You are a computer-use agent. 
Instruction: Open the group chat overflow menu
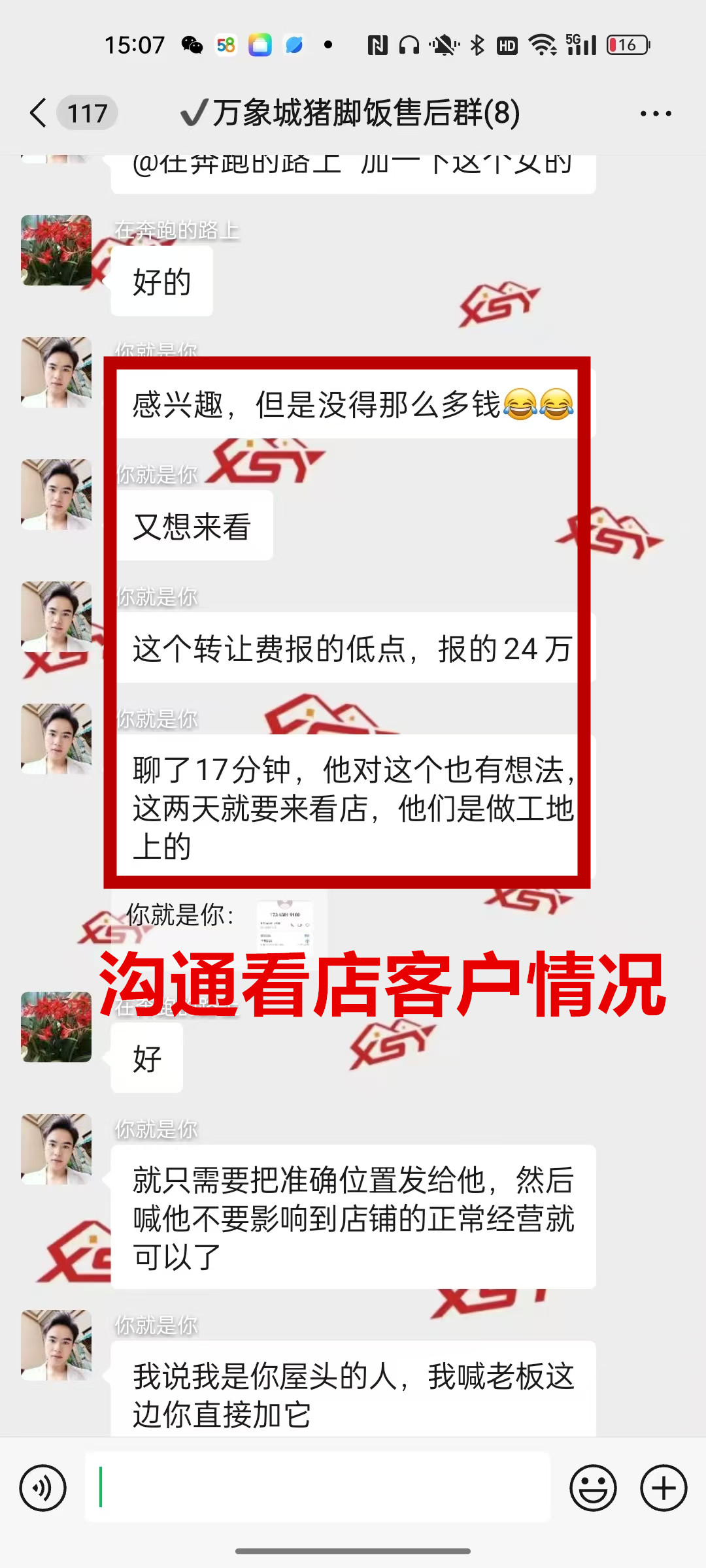[x=655, y=114]
